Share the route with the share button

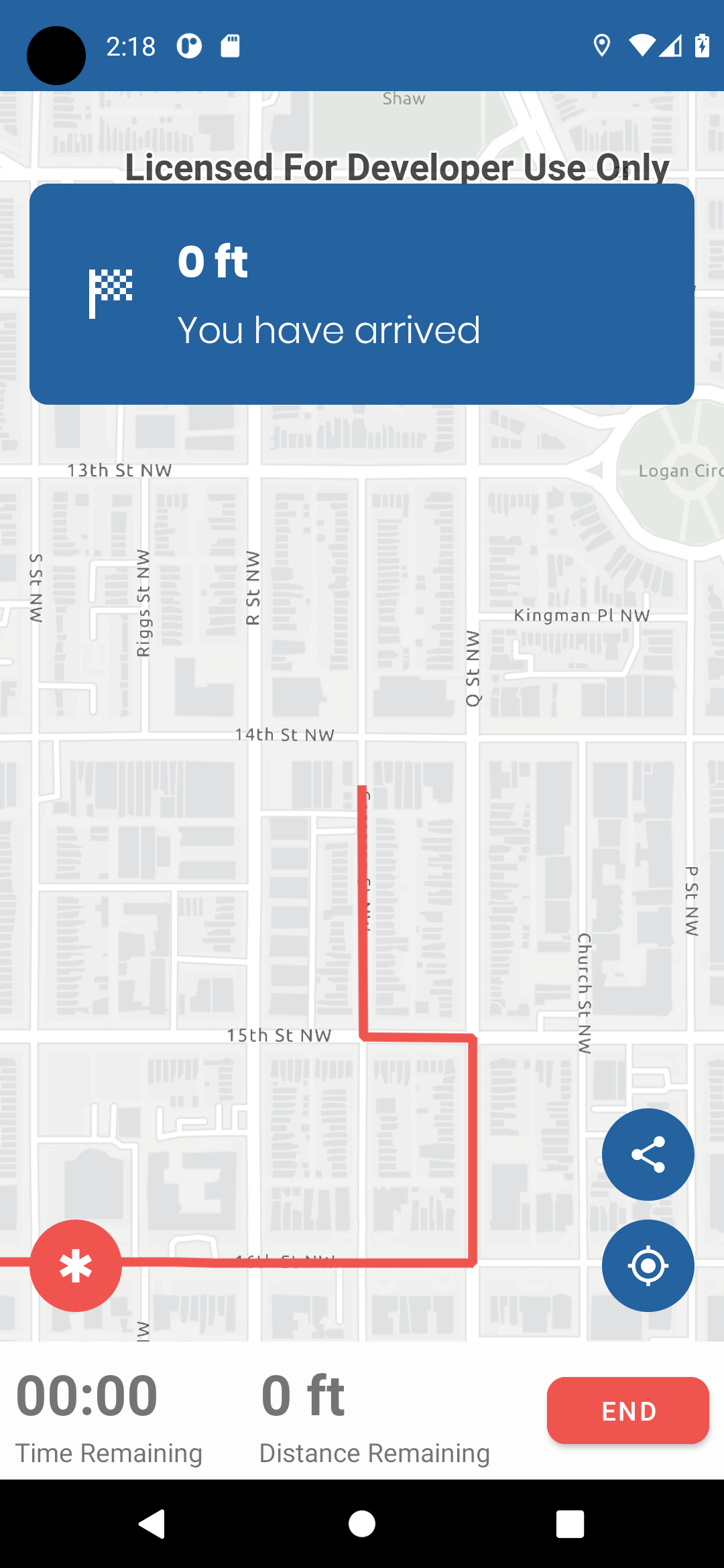click(648, 1155)
